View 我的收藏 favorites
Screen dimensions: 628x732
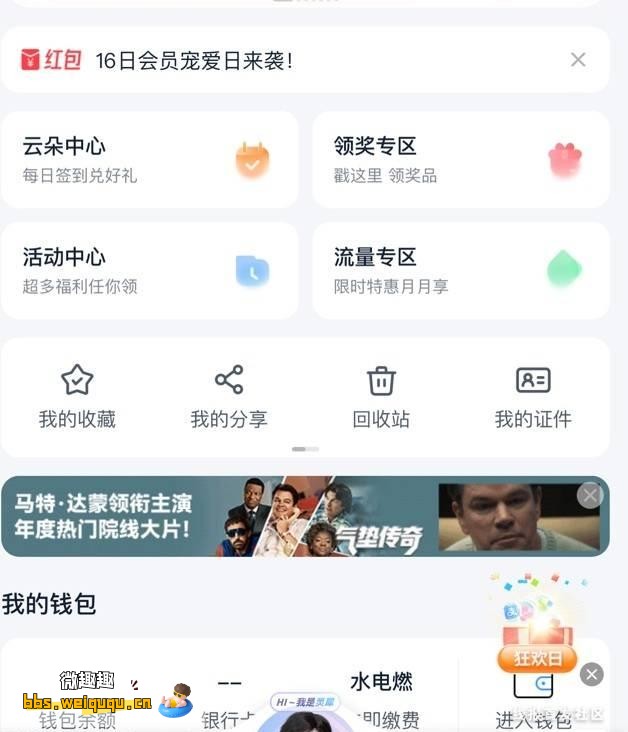click(77, 397)
